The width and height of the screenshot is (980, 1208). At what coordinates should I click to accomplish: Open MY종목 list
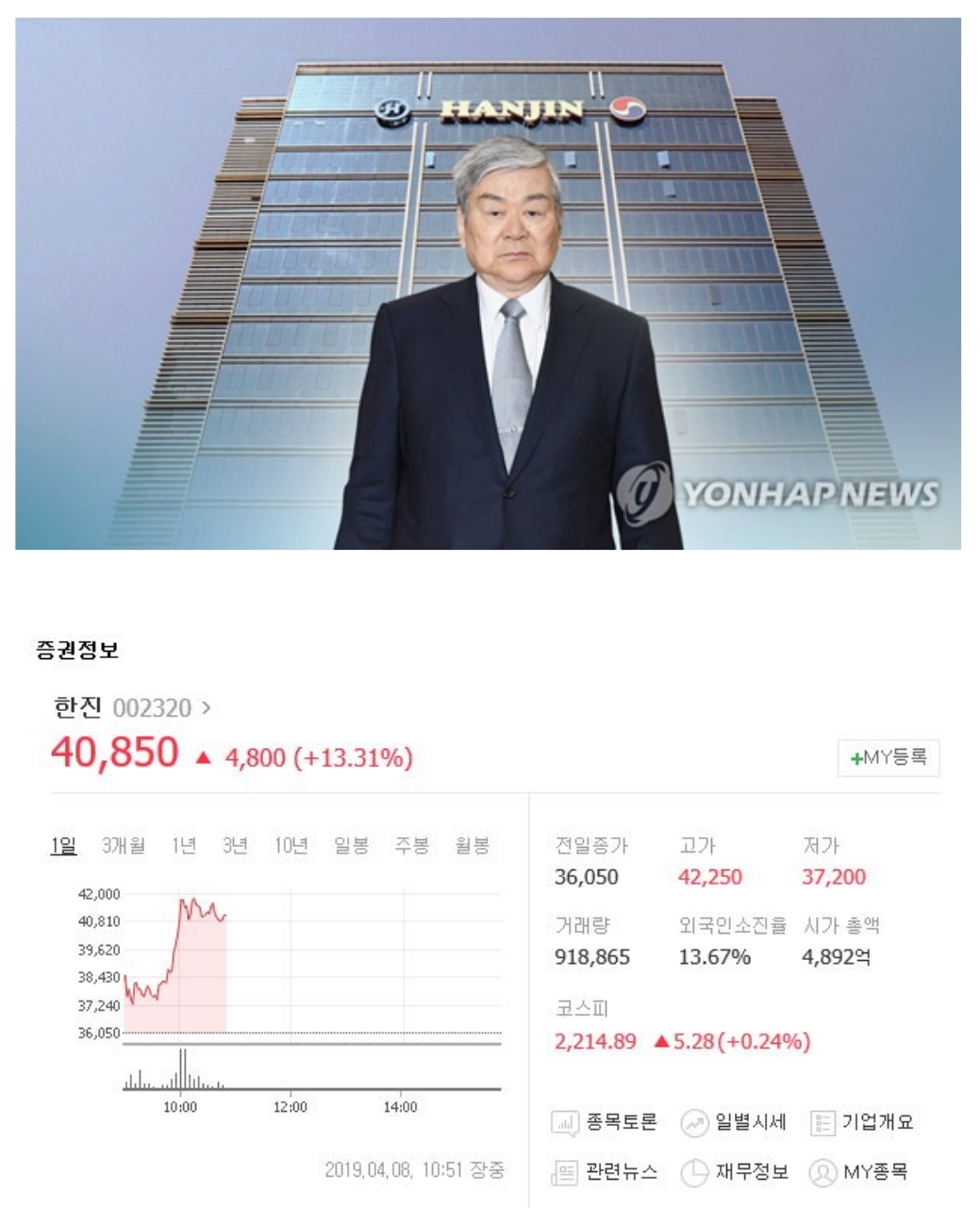coord(859,1172)
